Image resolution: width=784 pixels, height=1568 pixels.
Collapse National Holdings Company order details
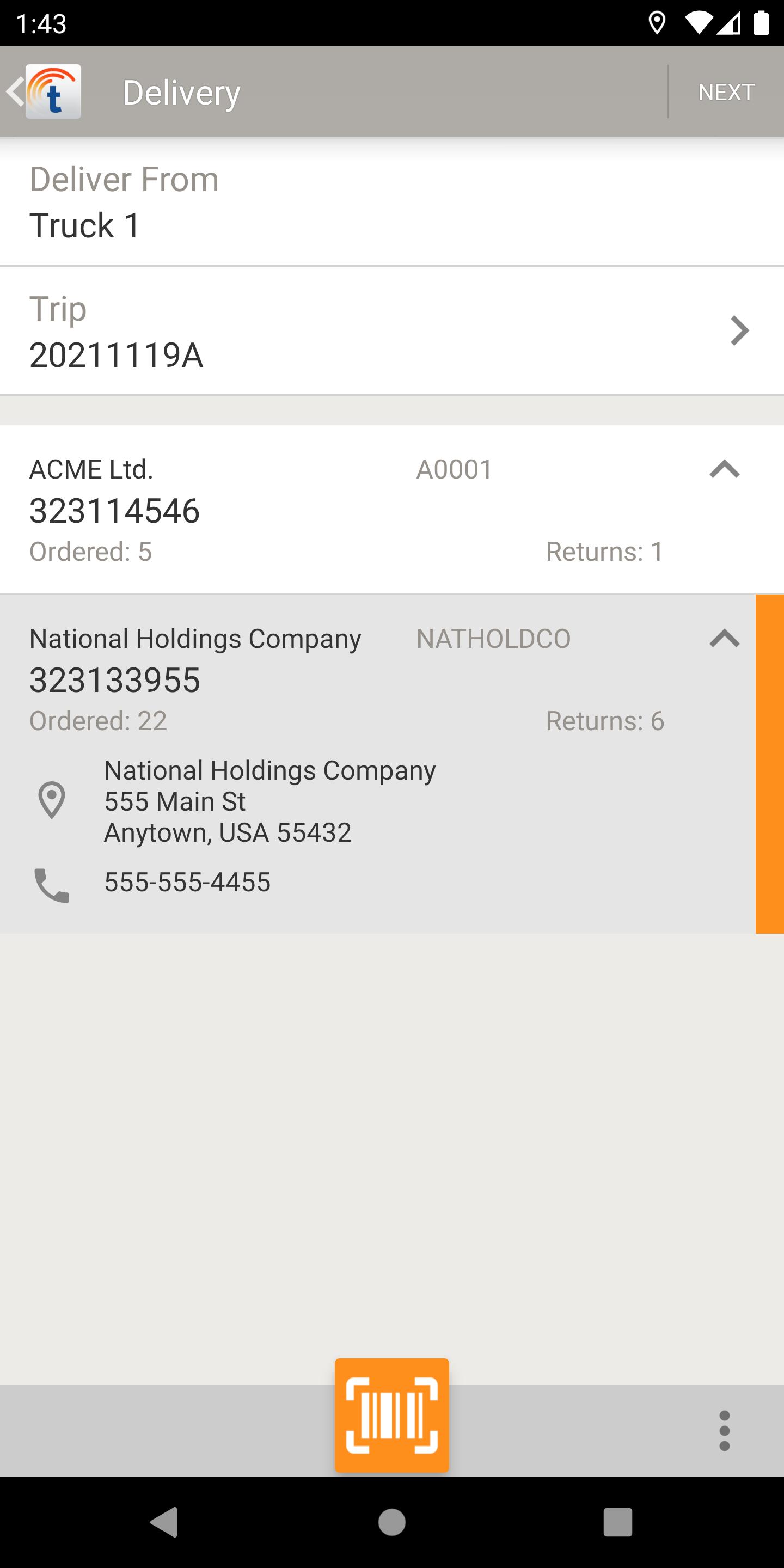click(724, 639)
